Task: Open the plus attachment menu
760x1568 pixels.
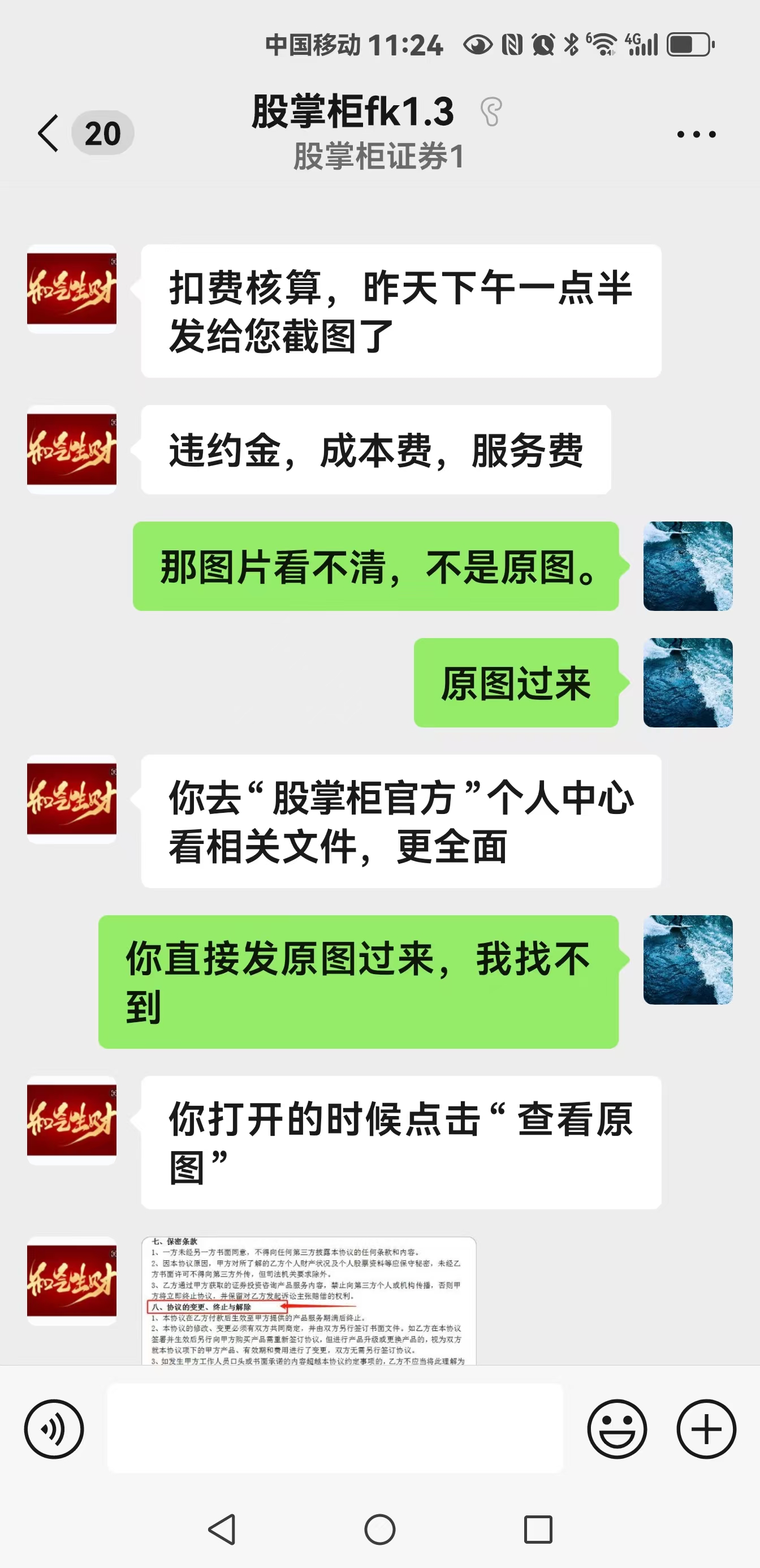Action: pos(706,1429)
